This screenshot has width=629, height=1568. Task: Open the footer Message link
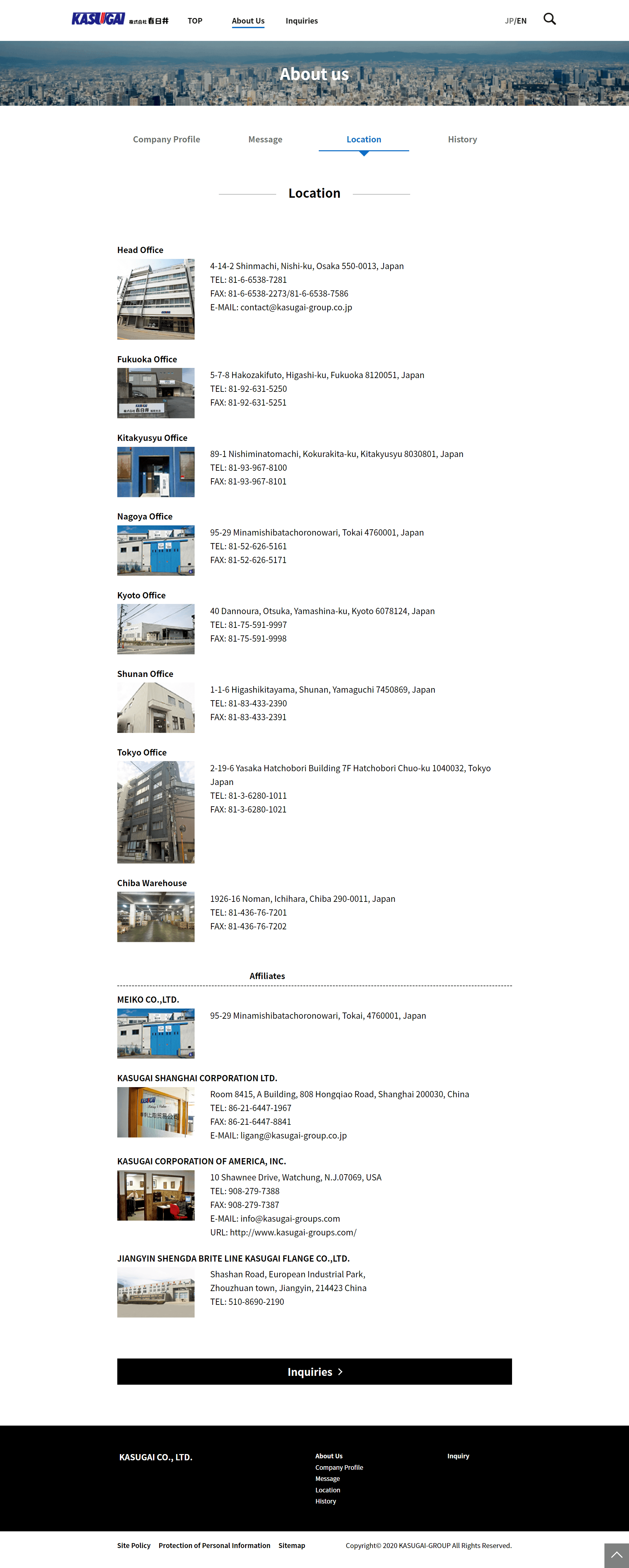point(327,1479)
